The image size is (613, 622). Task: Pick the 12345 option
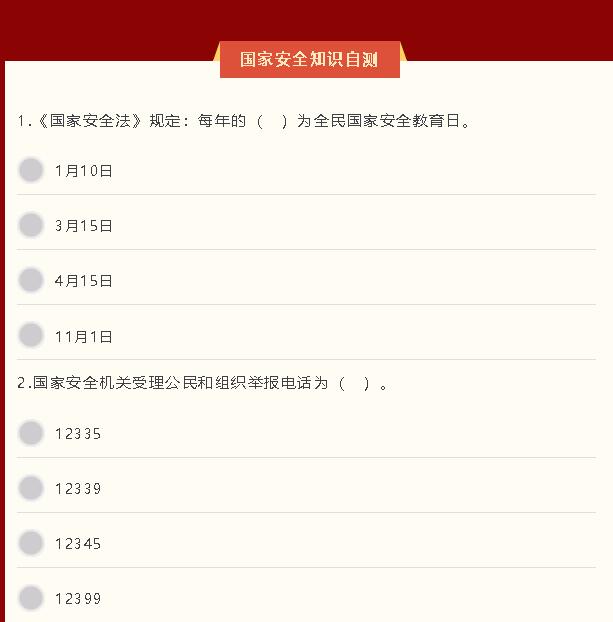[31, 543]
